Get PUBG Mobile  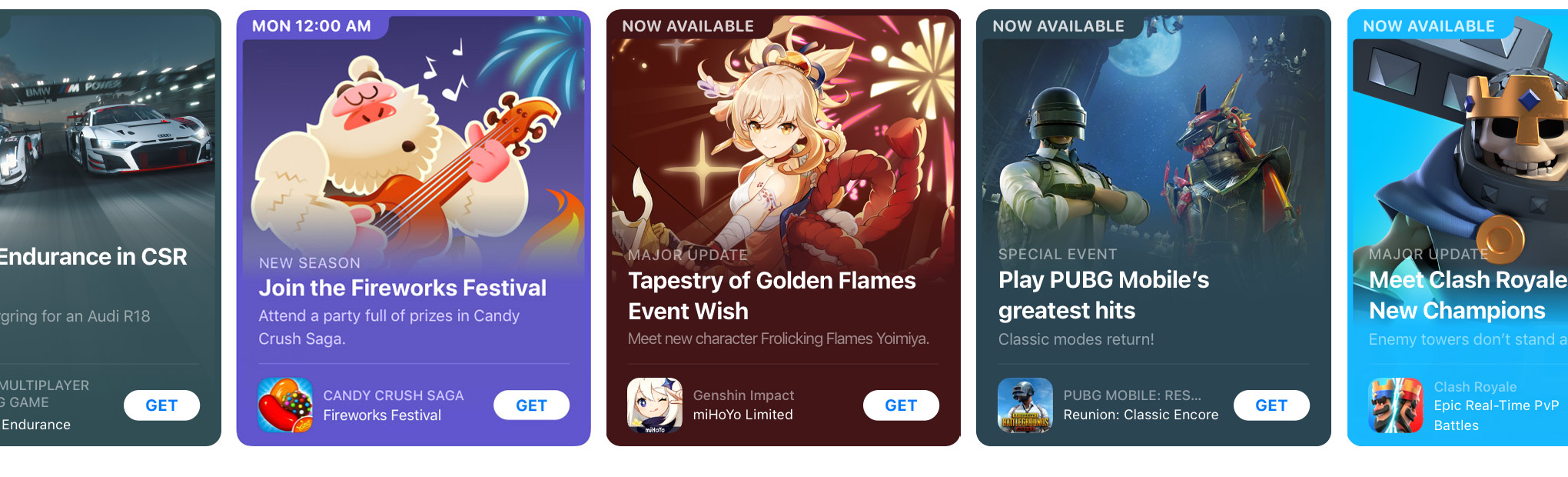point(1271,405)
